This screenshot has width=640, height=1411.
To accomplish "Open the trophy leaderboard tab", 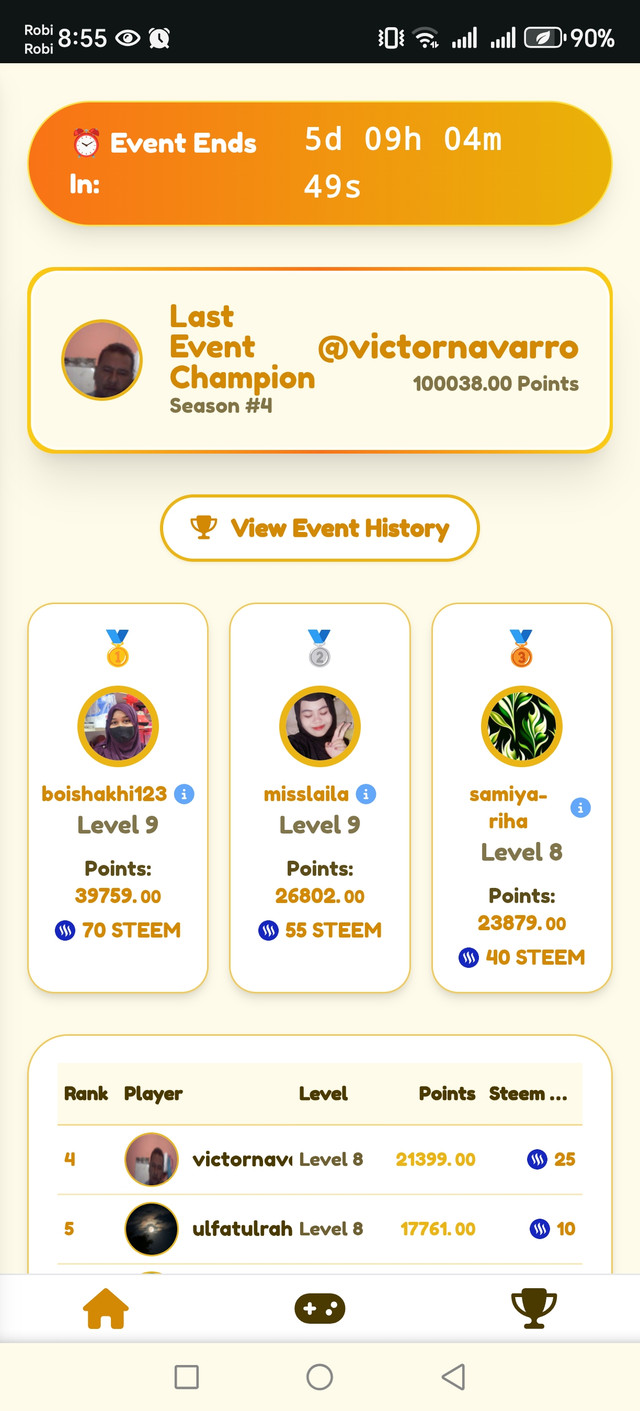I will tap(533, 1307).
